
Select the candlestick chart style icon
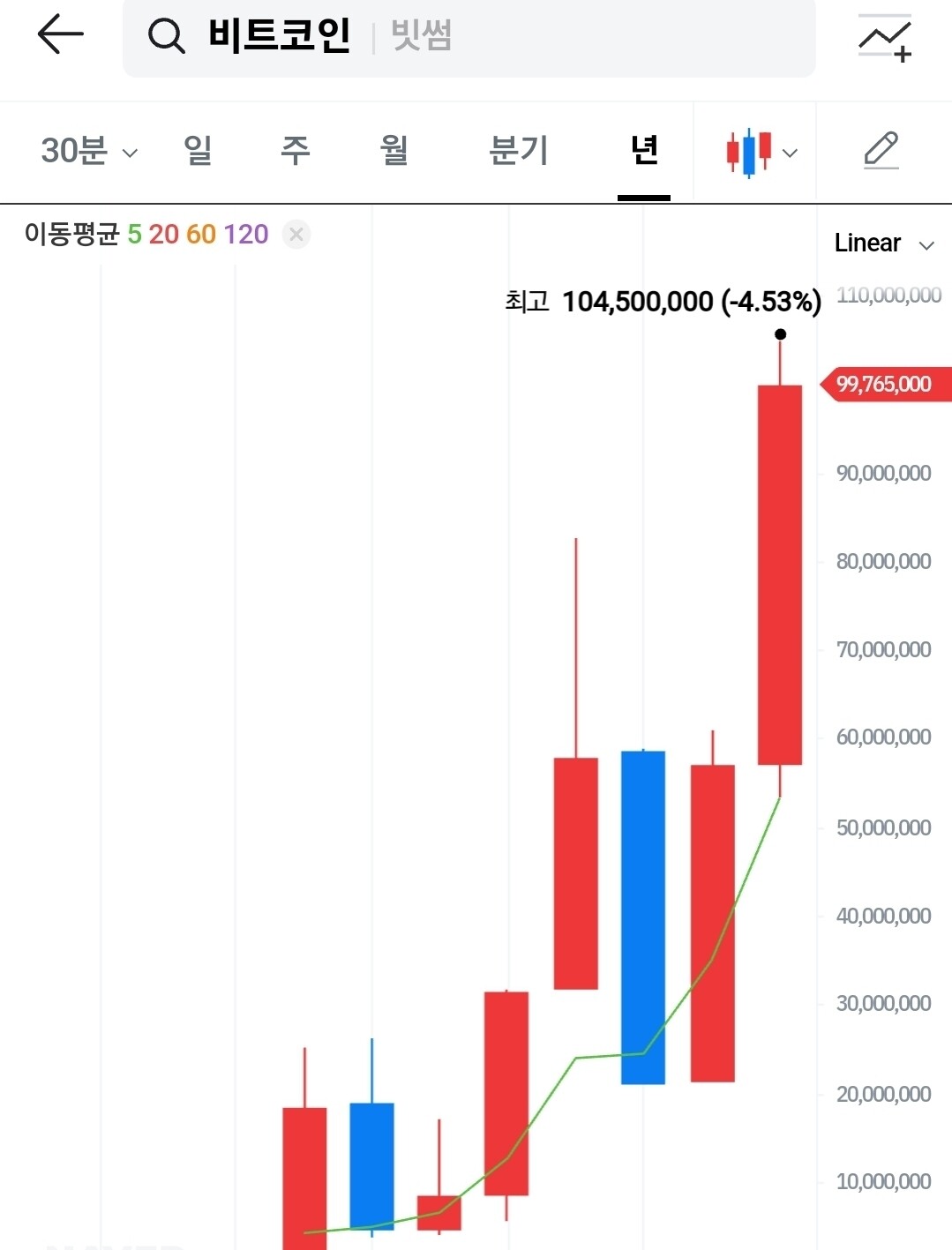[748, 151]
